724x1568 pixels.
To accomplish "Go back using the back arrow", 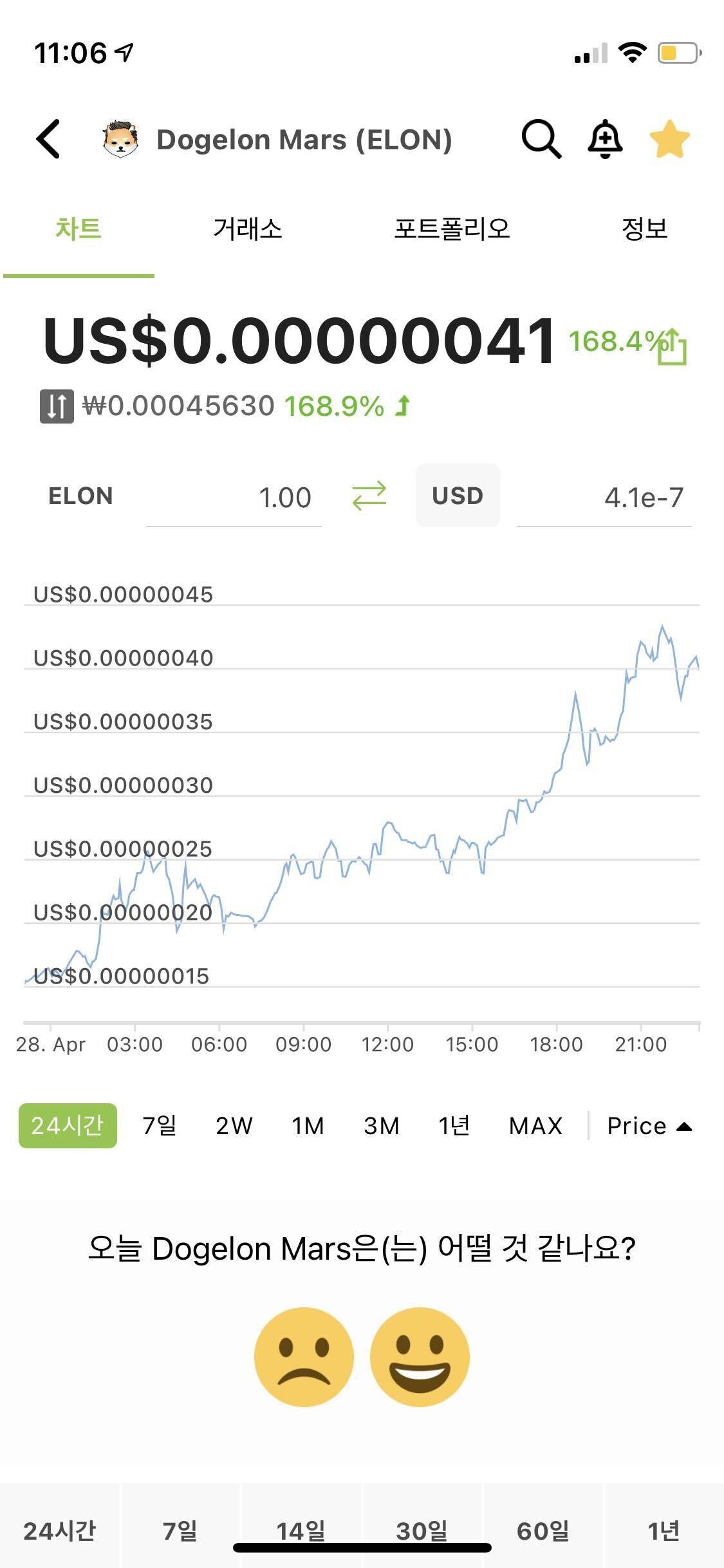I will pyautogui.click(x=49, y=139).
